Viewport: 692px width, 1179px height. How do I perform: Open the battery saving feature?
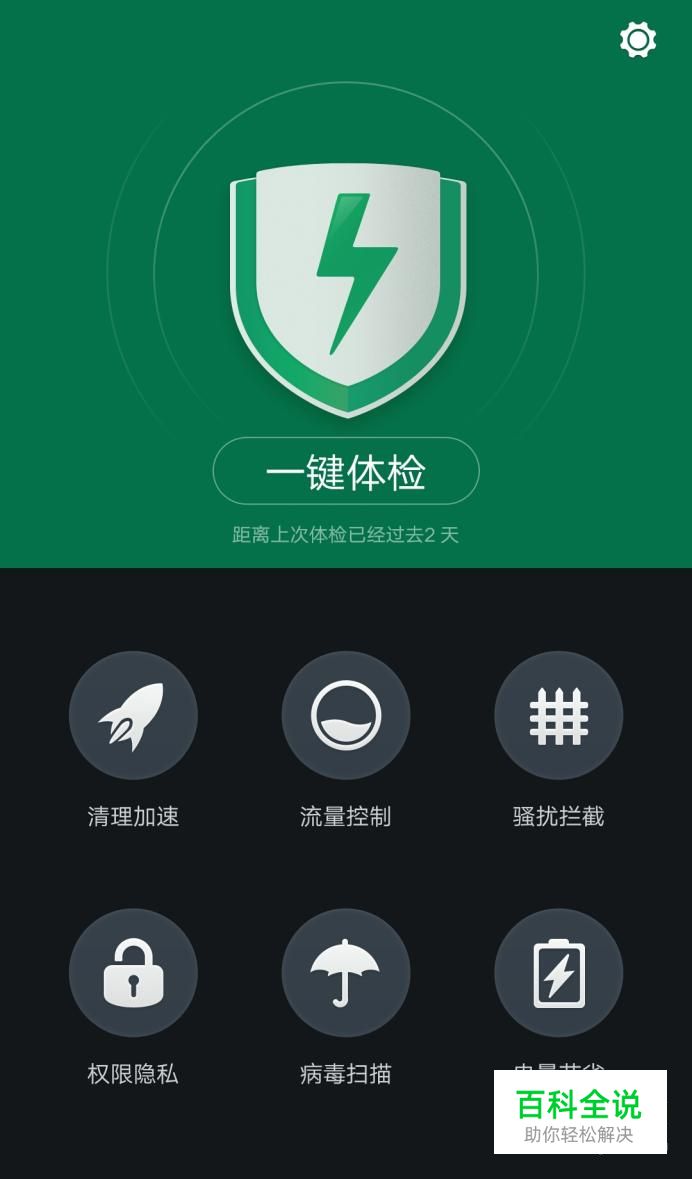(558, 973)
